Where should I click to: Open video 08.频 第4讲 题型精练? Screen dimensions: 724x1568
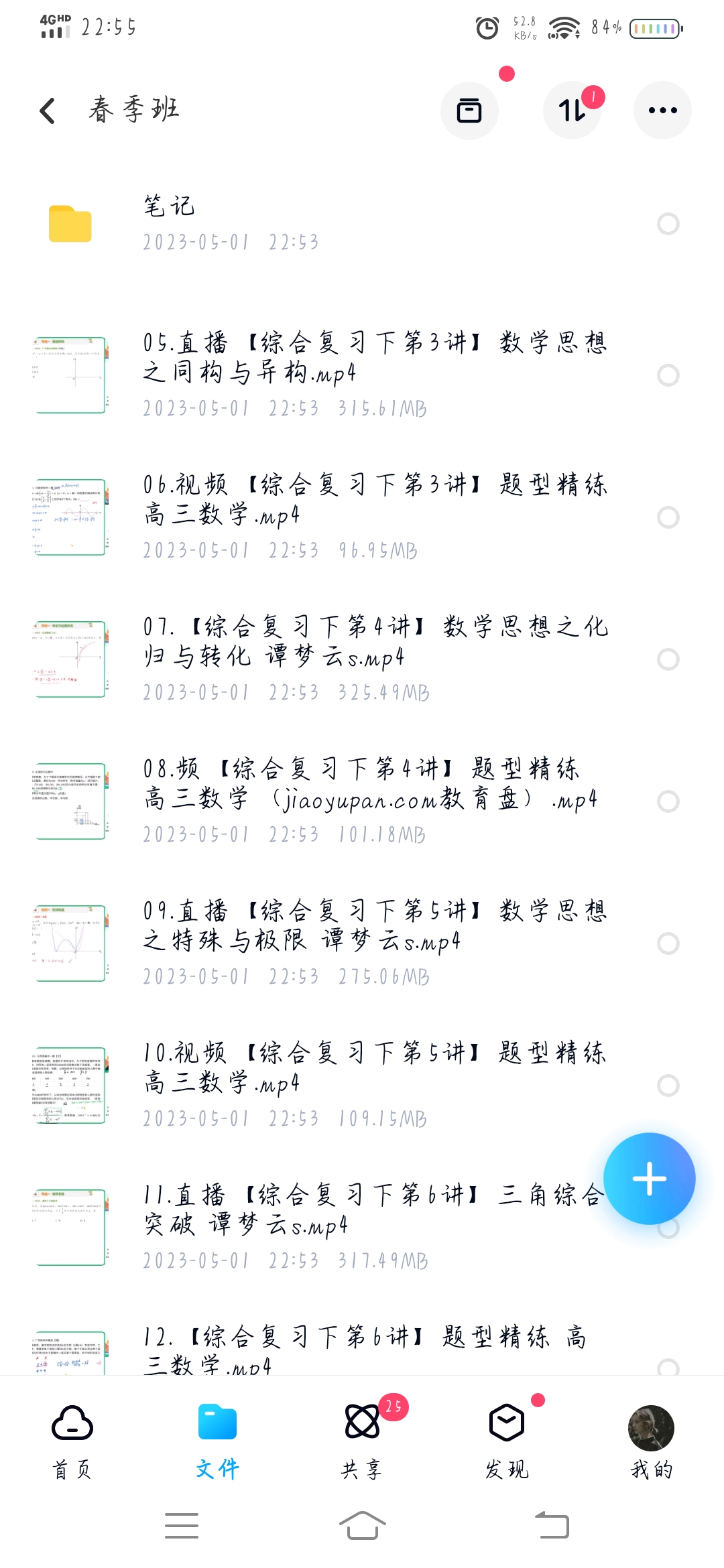tap(375, 800)
